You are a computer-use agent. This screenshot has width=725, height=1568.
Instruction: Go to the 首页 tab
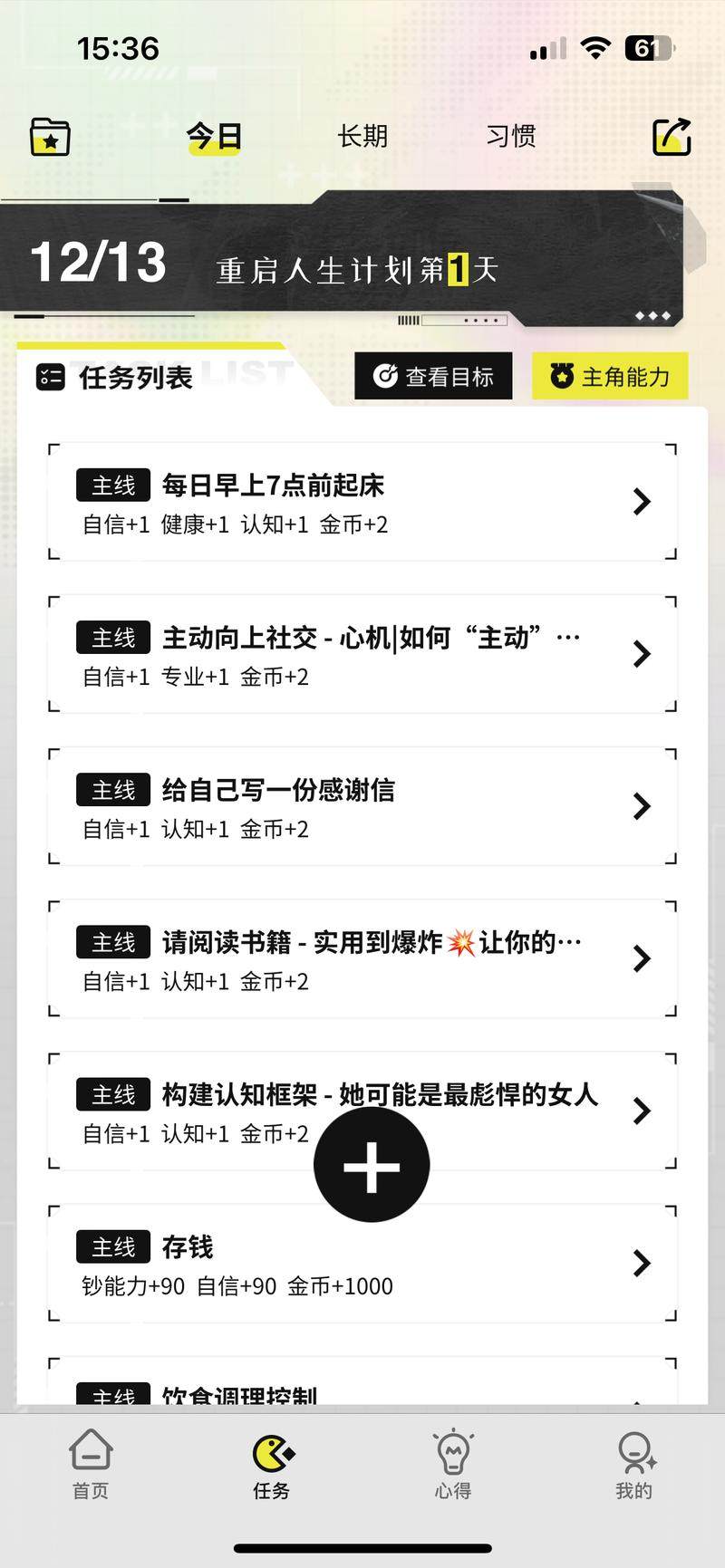[91, 1465]
